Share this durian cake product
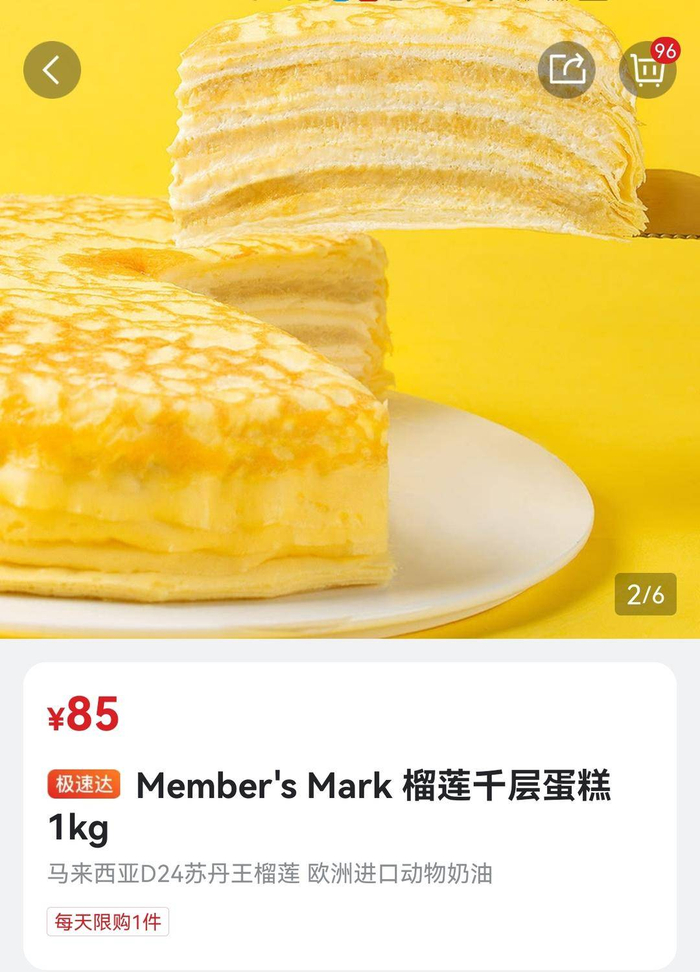Viewport: 700px width, 972px height. point(567,70)
